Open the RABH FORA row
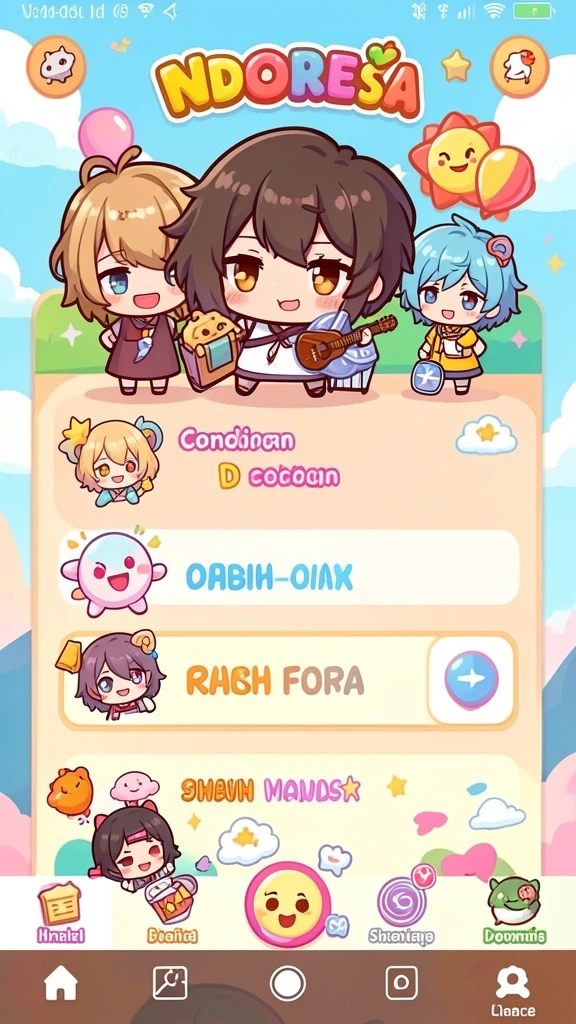This screenshot has width=576, height=1024. [x=289, y=681]
